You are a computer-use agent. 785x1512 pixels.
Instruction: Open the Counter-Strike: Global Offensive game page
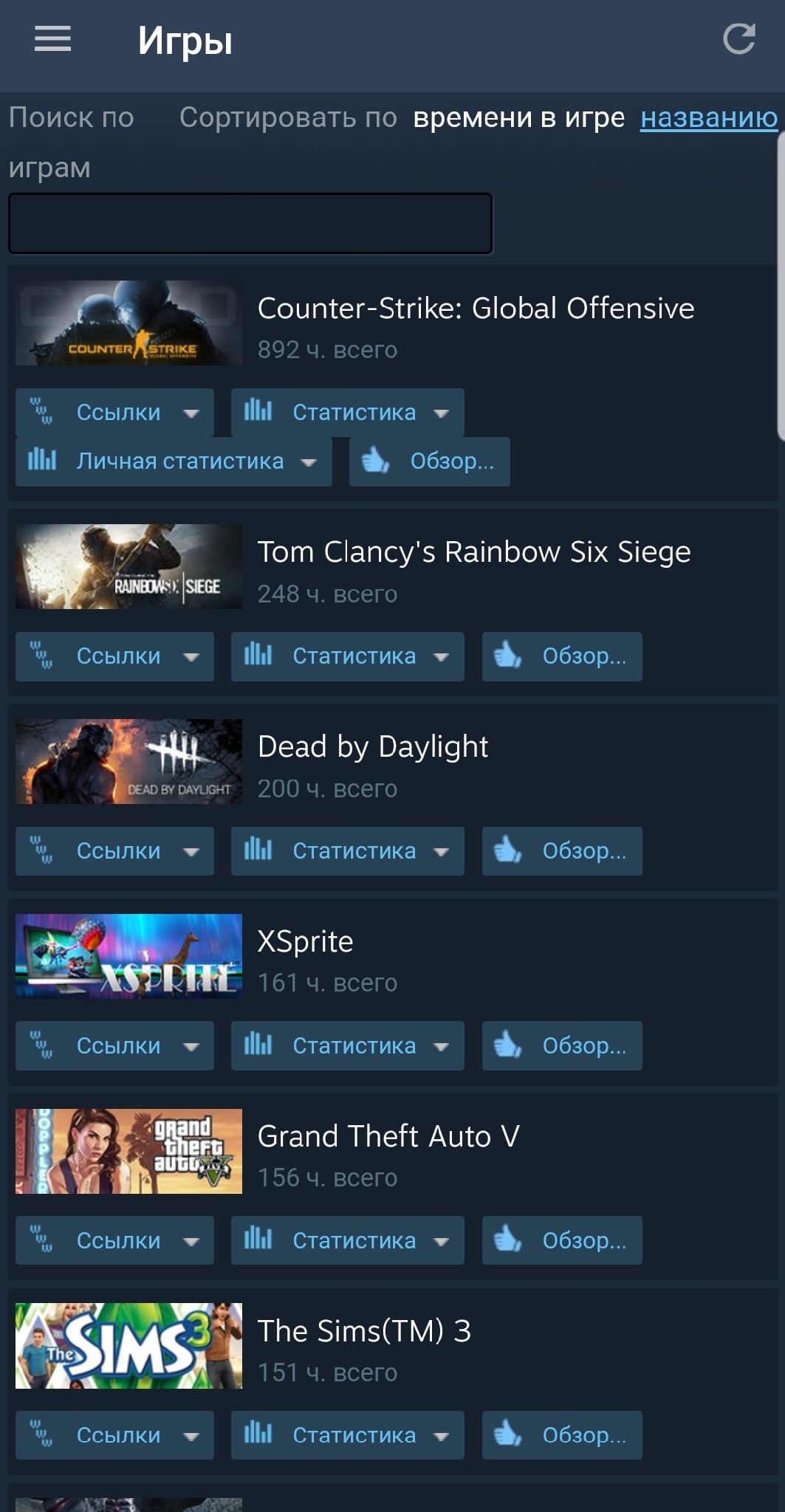tap(476, 308)
